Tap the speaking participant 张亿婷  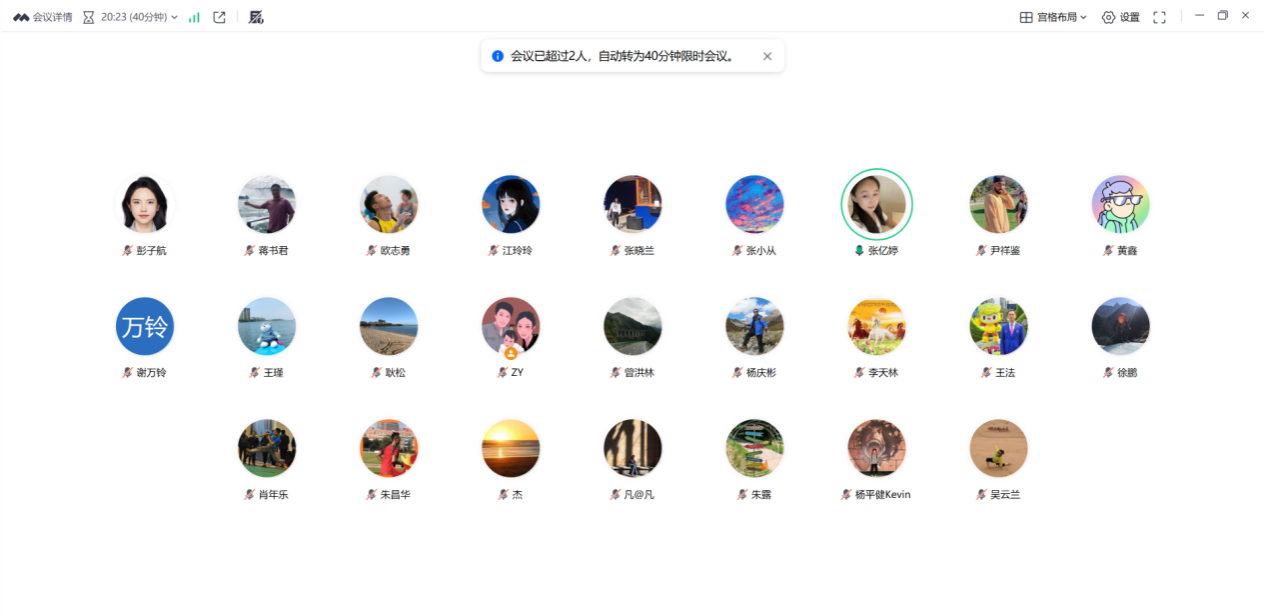pos(876,205)
